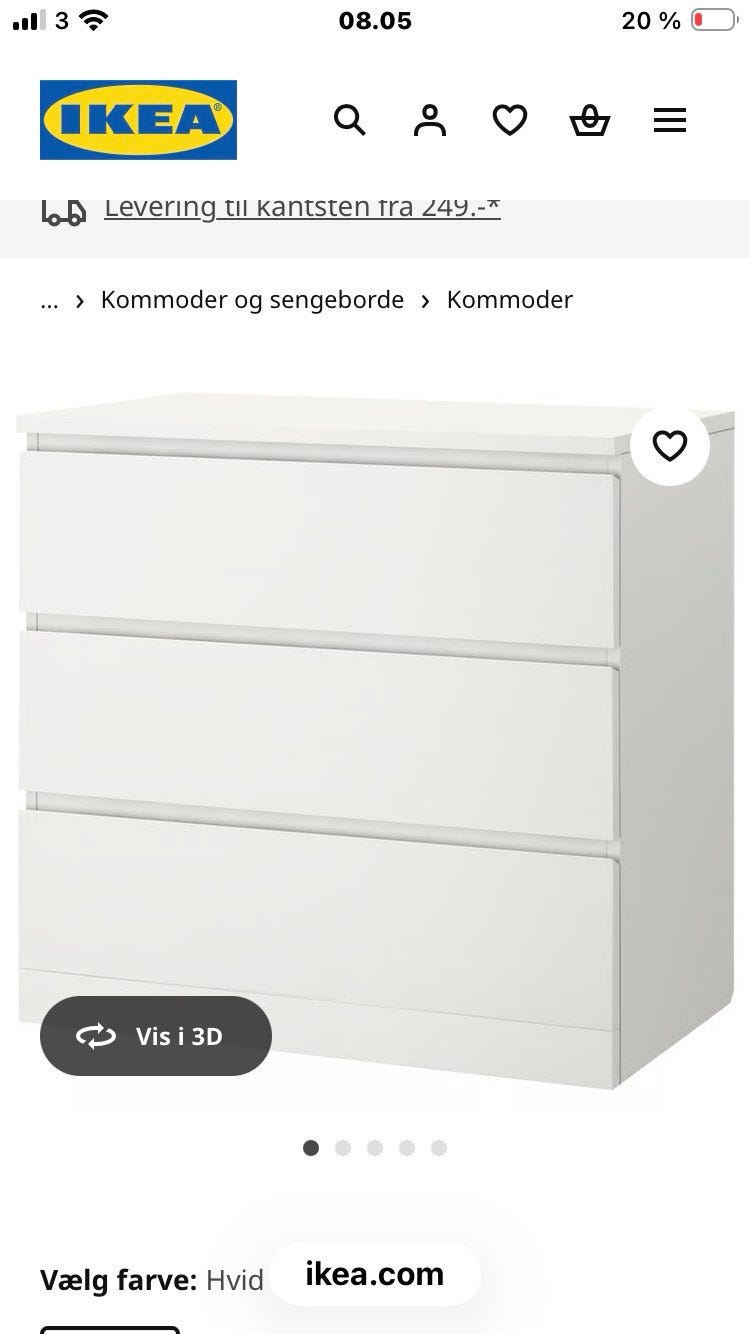750x1334 pixels.
Task: Click the 3D rotate arrows icon
Action: coord(95,1036)
